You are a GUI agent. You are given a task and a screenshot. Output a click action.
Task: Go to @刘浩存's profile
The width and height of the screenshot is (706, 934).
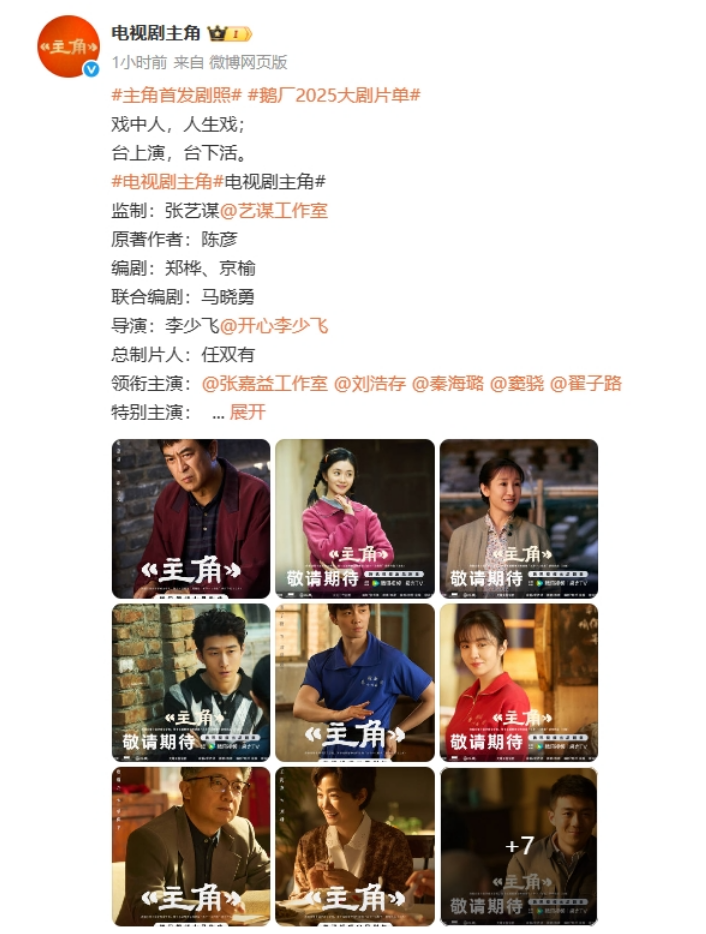click(369, 383)
